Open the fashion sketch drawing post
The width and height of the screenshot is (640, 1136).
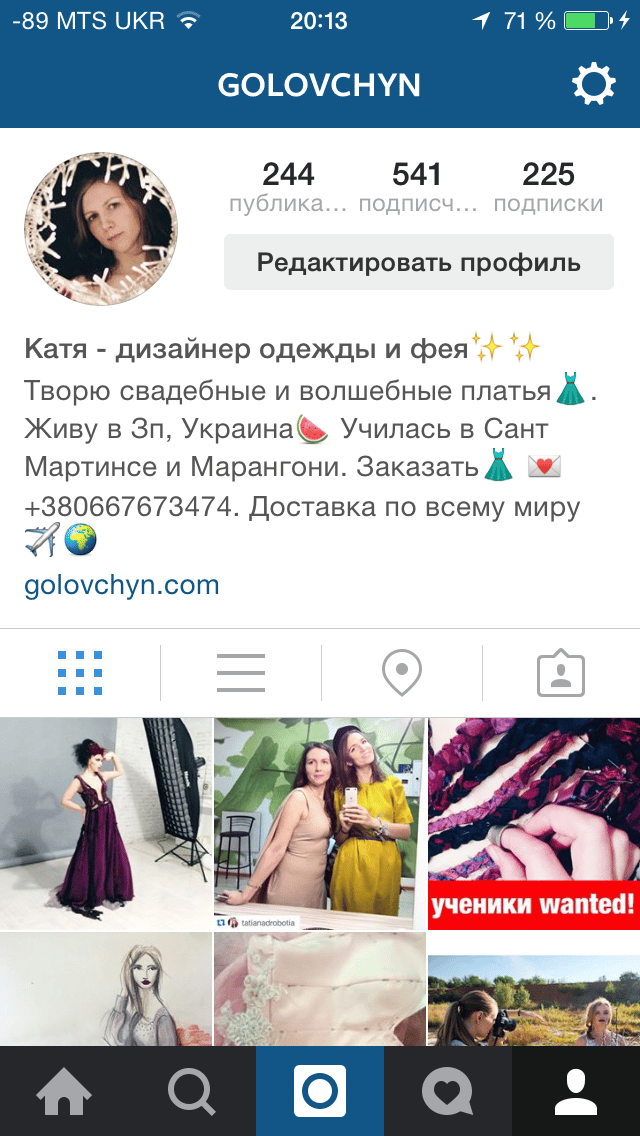(105, 990)
